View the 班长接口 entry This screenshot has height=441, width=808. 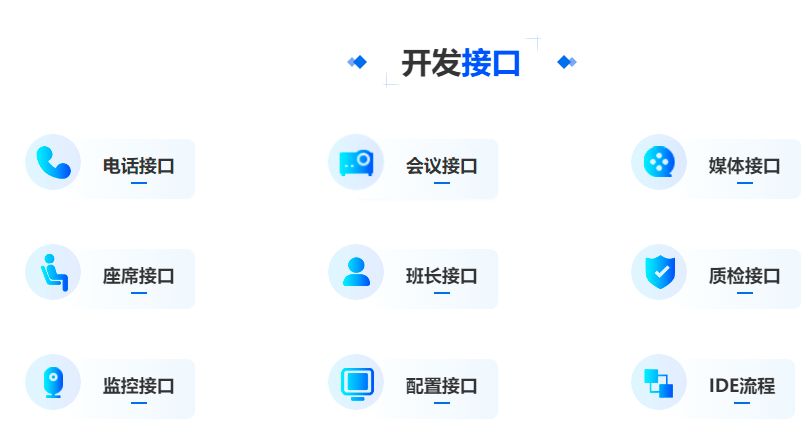pos(441,276)
